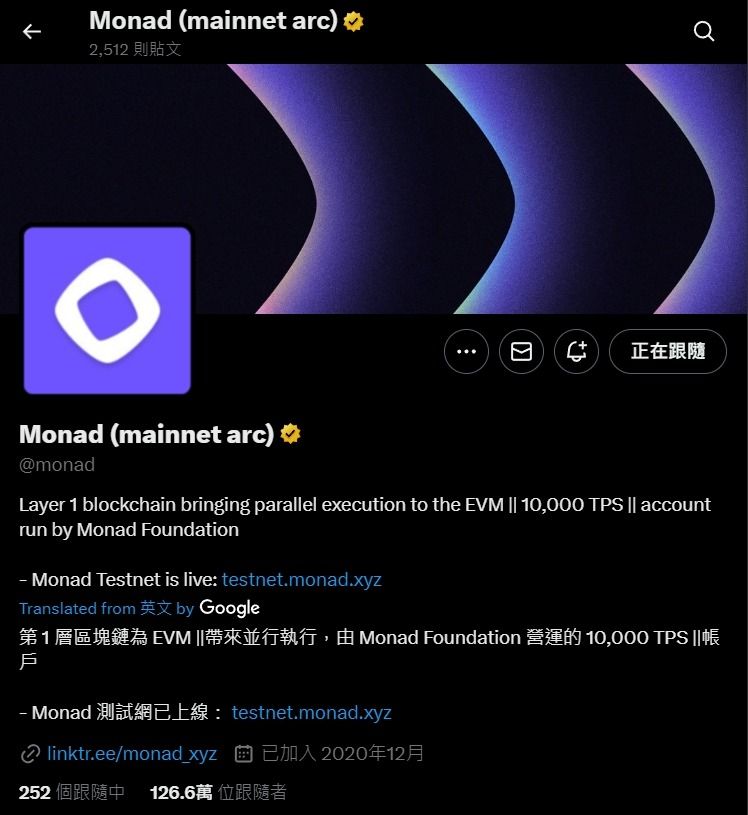Enable notifications for Monad's posts
The image size is (748, 815).
click(x=576, y=351)
